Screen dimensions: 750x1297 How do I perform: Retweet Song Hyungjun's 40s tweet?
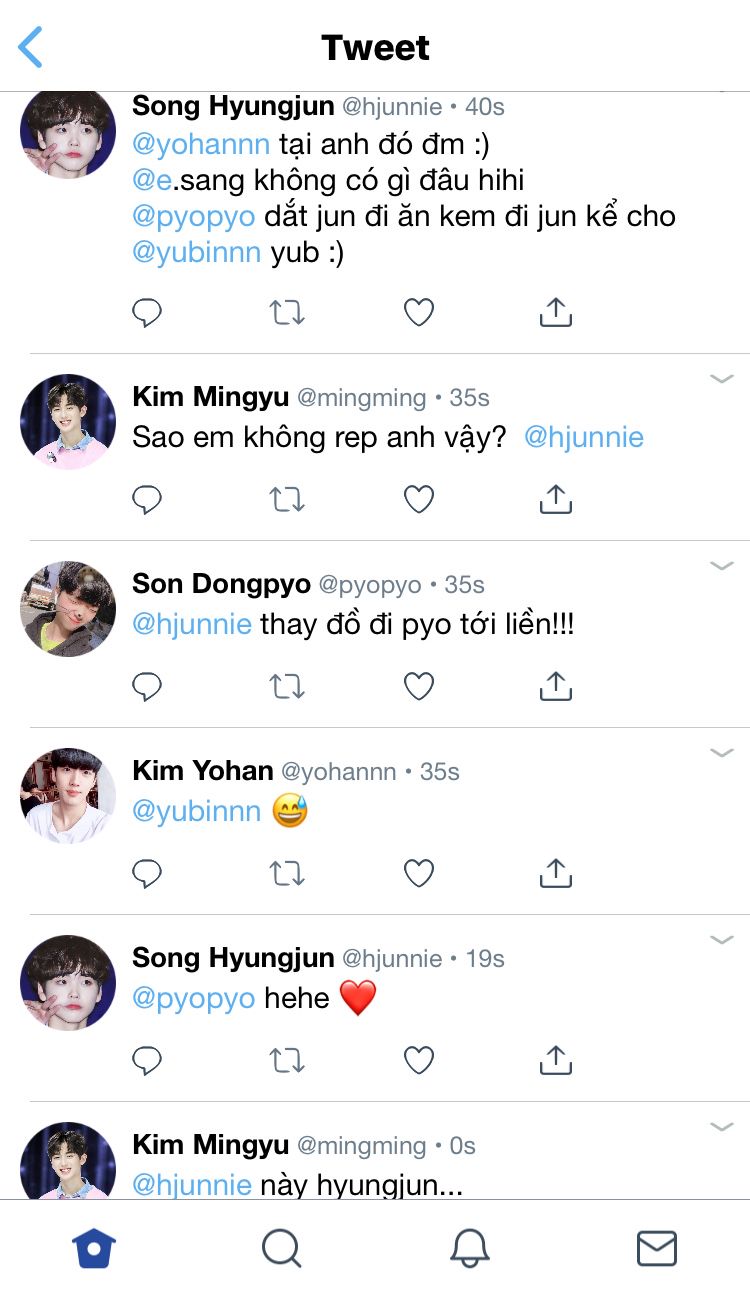pos(287,313)
